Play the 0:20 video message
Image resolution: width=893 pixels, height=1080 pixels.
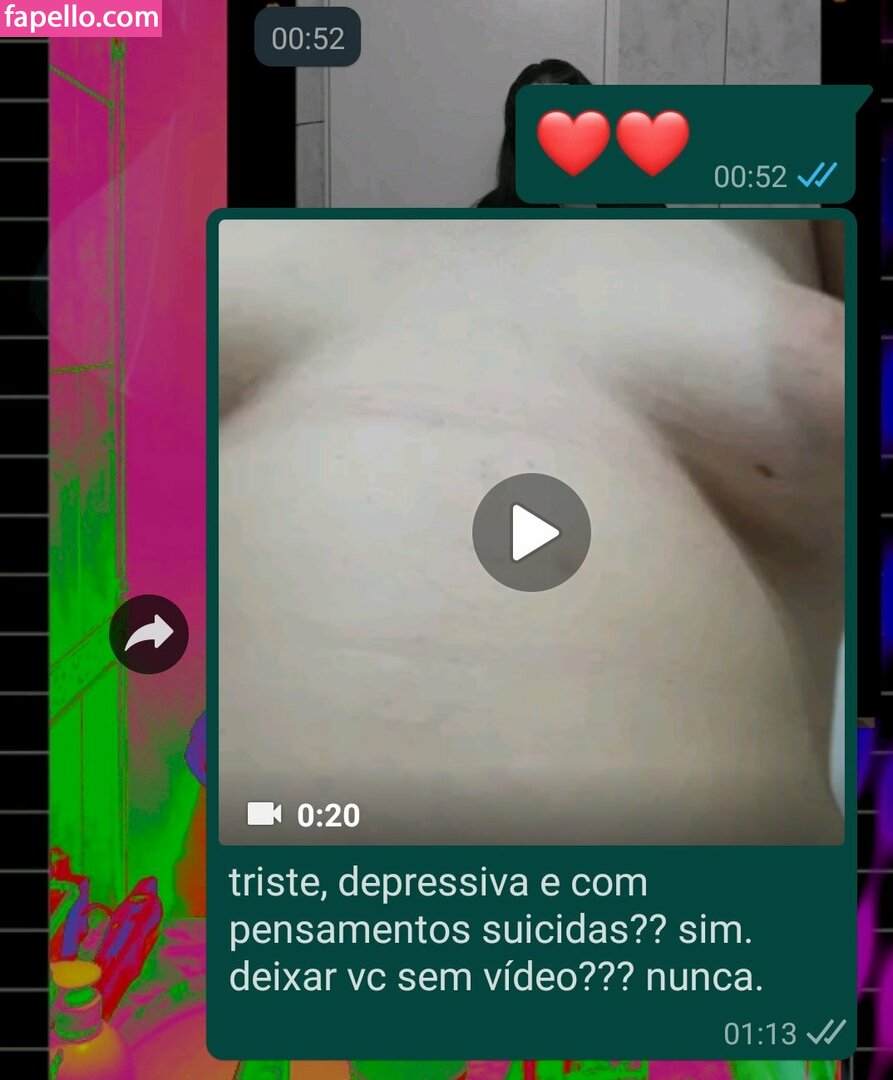(531, 533)
